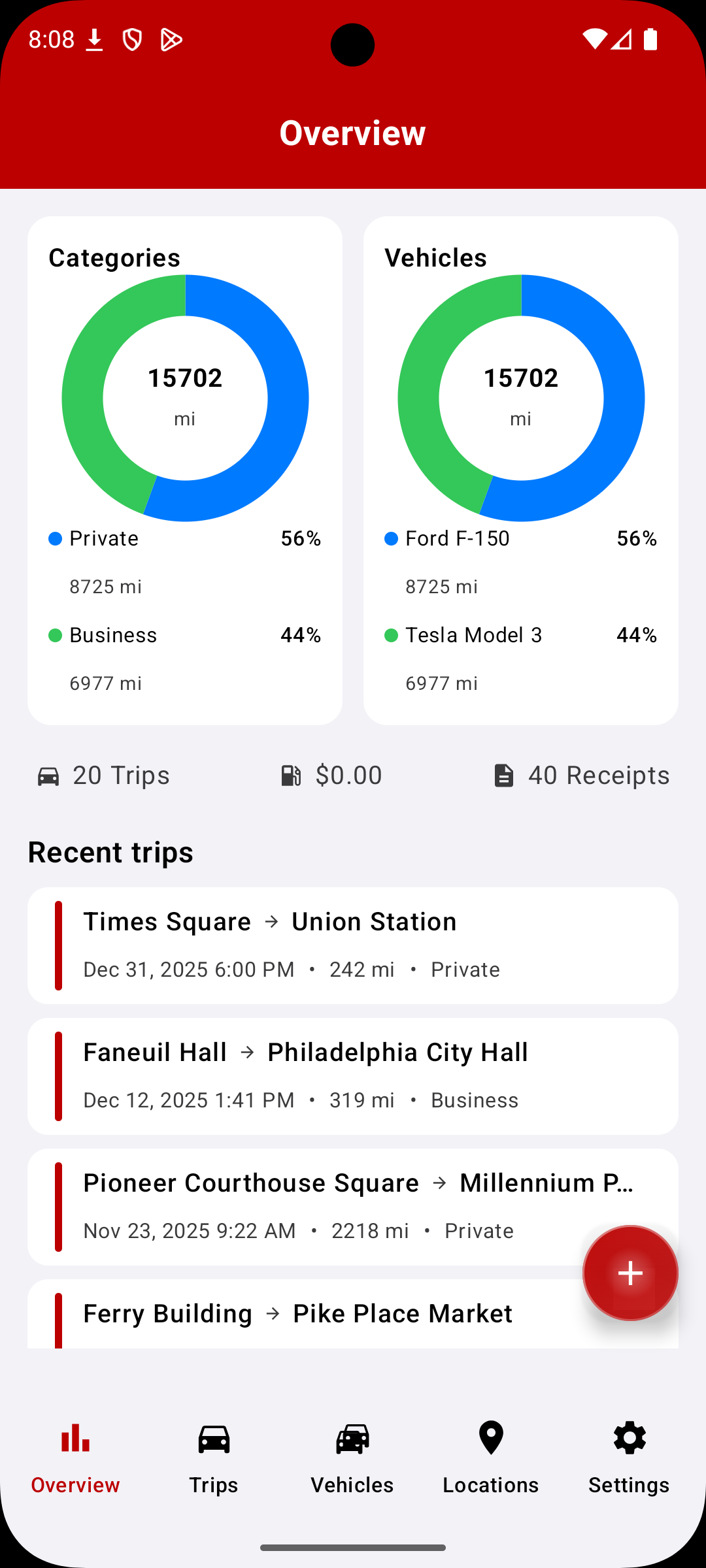The image size is (706, 1568).
Task: Tap the Locations pin icon
Action: tap(490, 1438)
